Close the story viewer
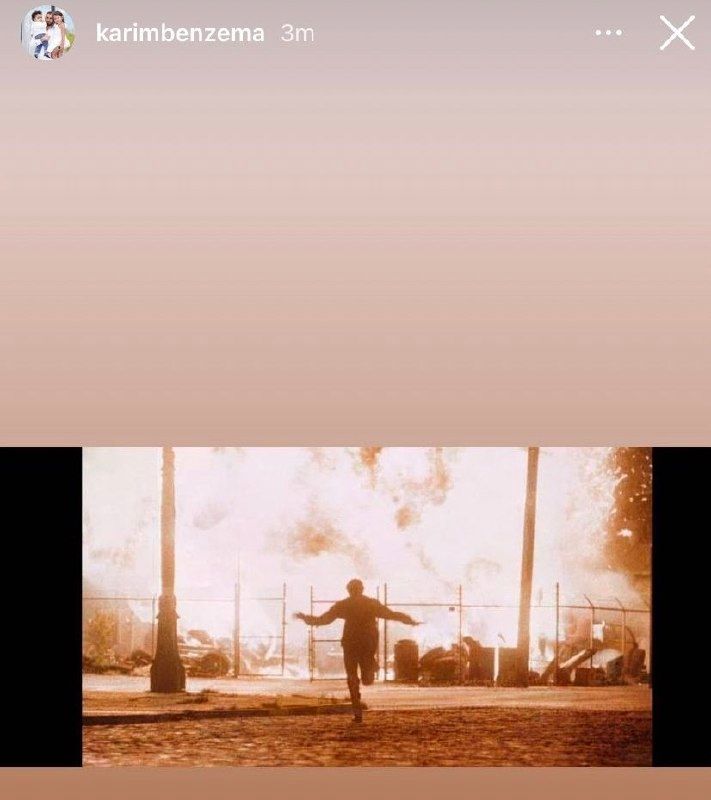The height and width of the screenshot is (800, 711). coord(677,33)
